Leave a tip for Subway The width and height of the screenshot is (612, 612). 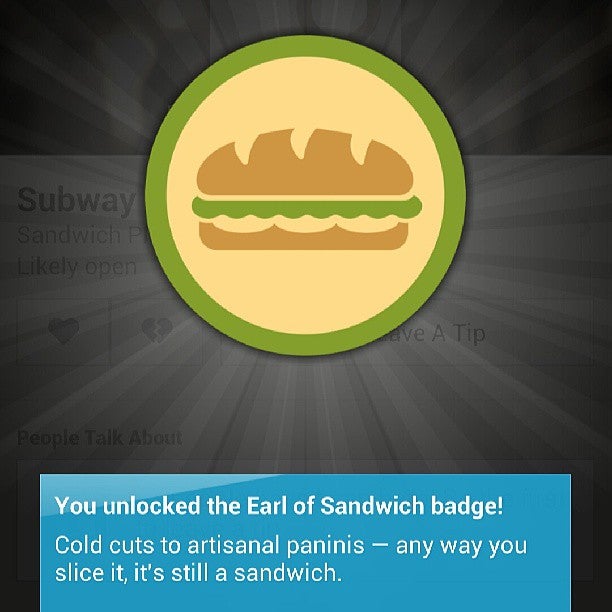pyautogui.click(x=430, y=334)
